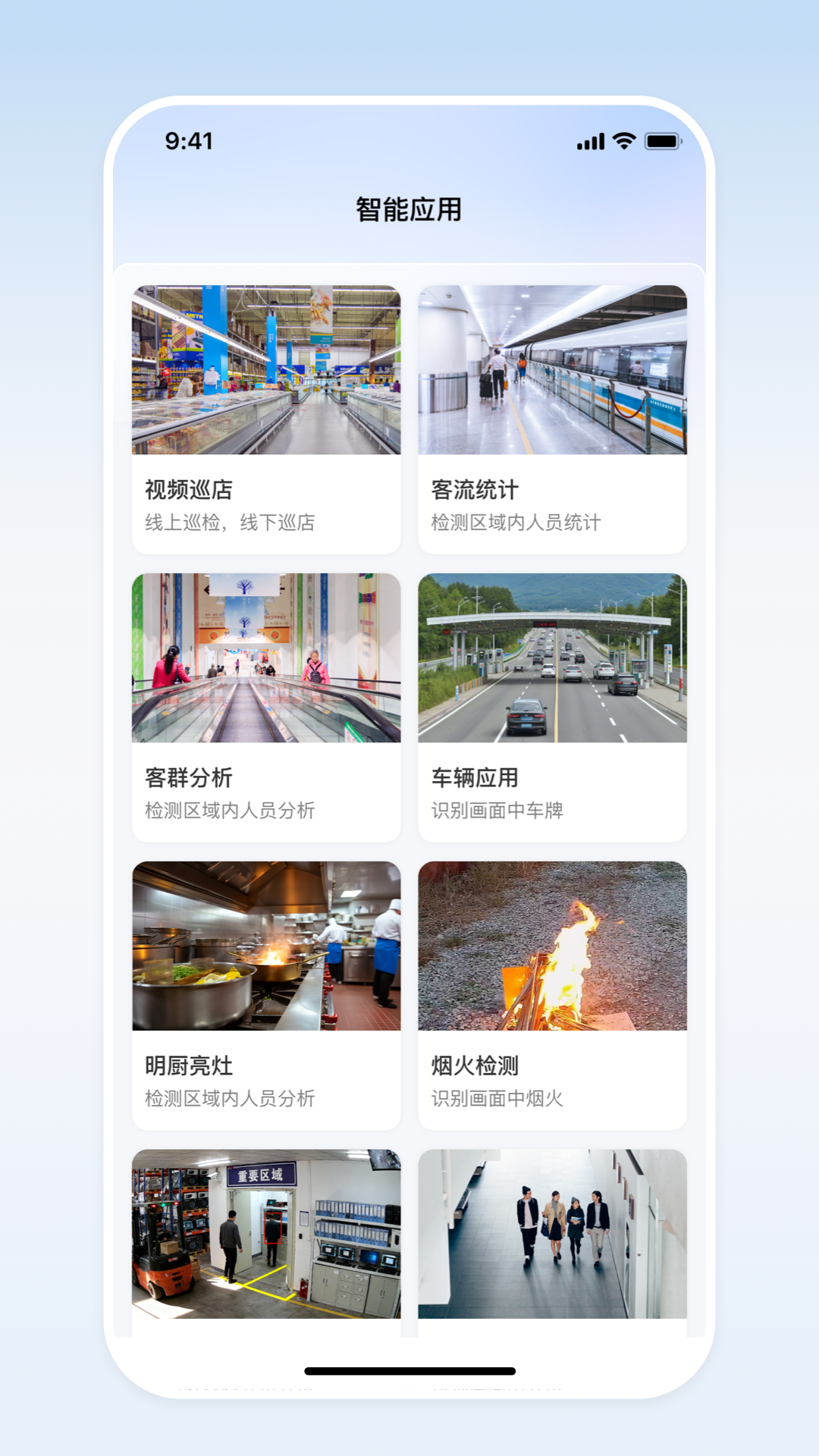Select the 车辆应用 highway thumbnail
The height and width of the screenshot is (1456, 819).
(553, 657)
